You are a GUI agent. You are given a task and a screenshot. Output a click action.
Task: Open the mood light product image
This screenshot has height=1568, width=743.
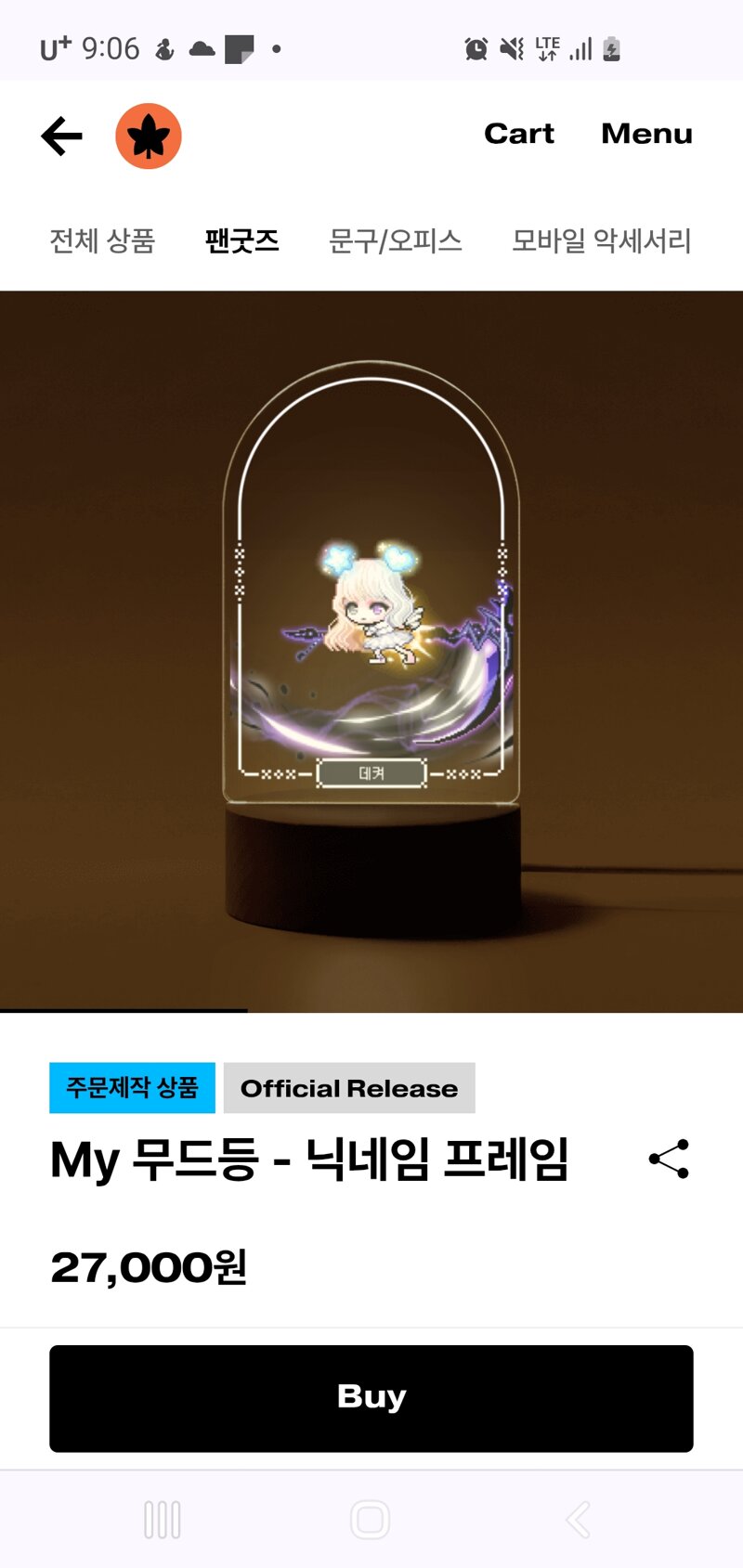371,652
